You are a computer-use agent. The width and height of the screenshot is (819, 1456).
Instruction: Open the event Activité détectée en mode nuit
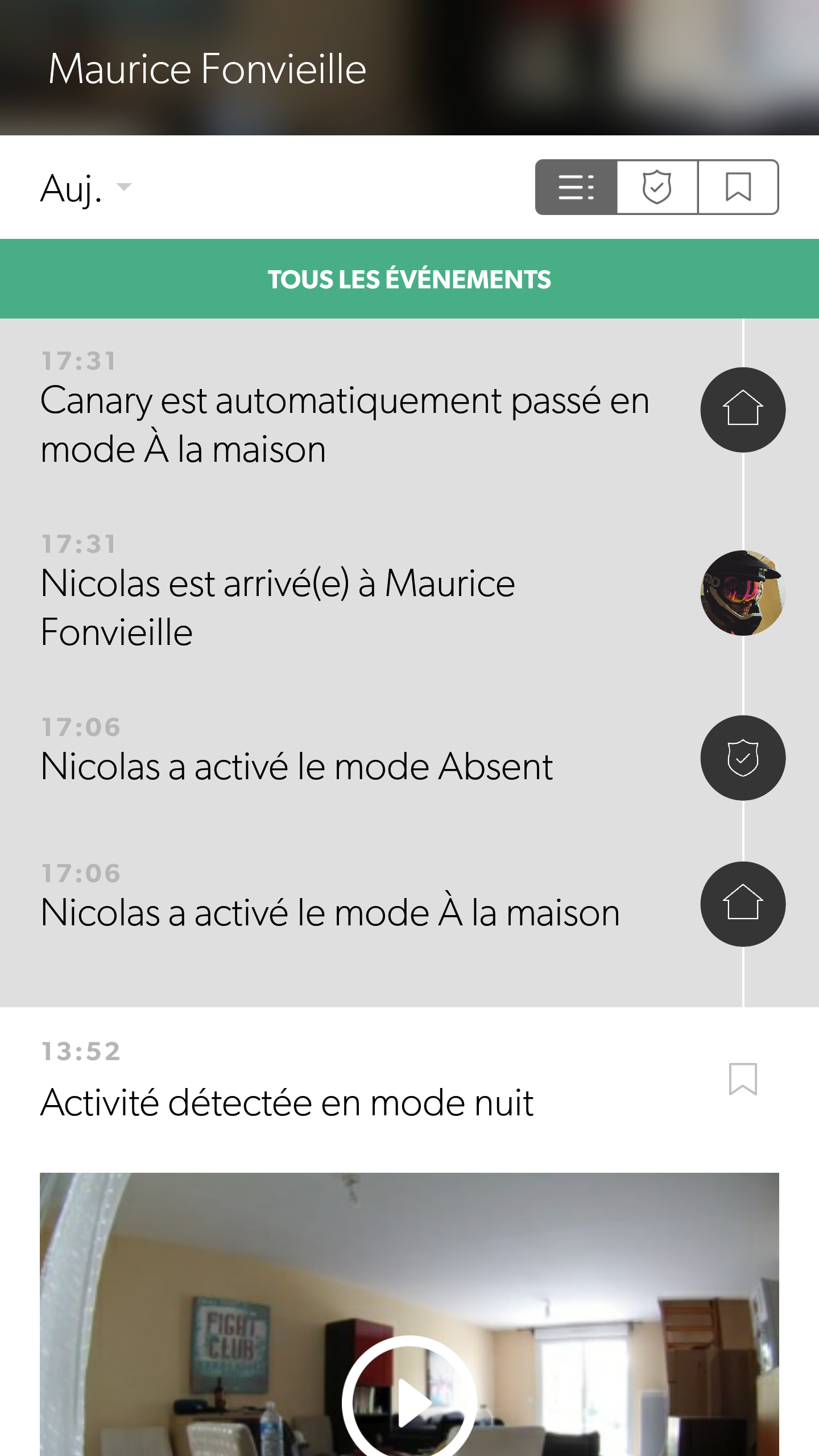coord(287,1103)
